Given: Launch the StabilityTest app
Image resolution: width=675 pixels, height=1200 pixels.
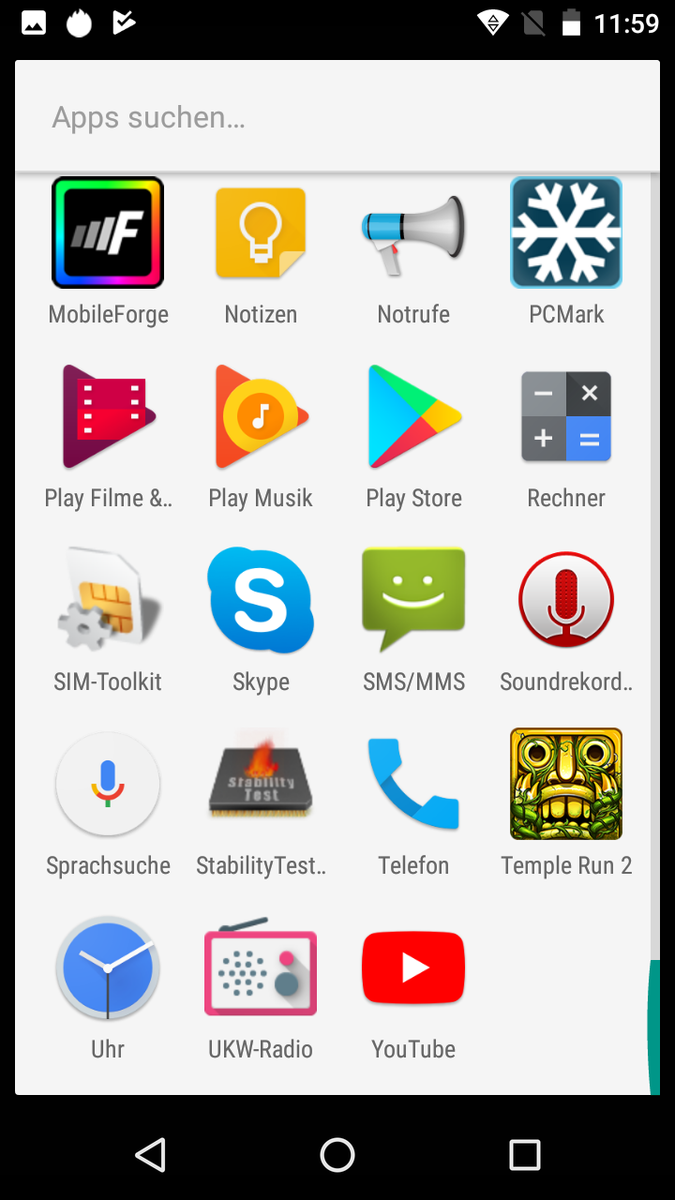Looking at the screenshot, I should (x=261, y=785).
